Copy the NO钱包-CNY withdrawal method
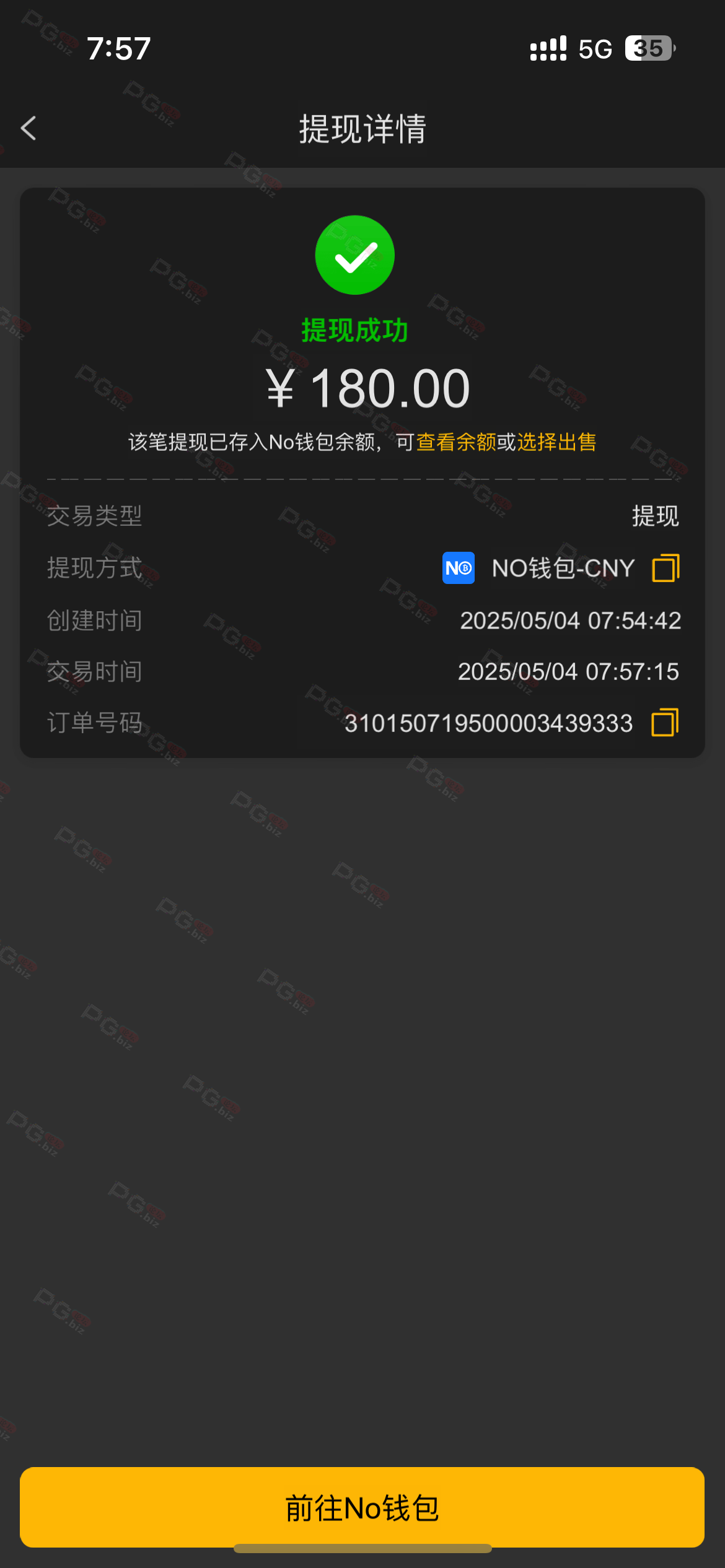This screenshot has width=725, height=1568. 666,568
